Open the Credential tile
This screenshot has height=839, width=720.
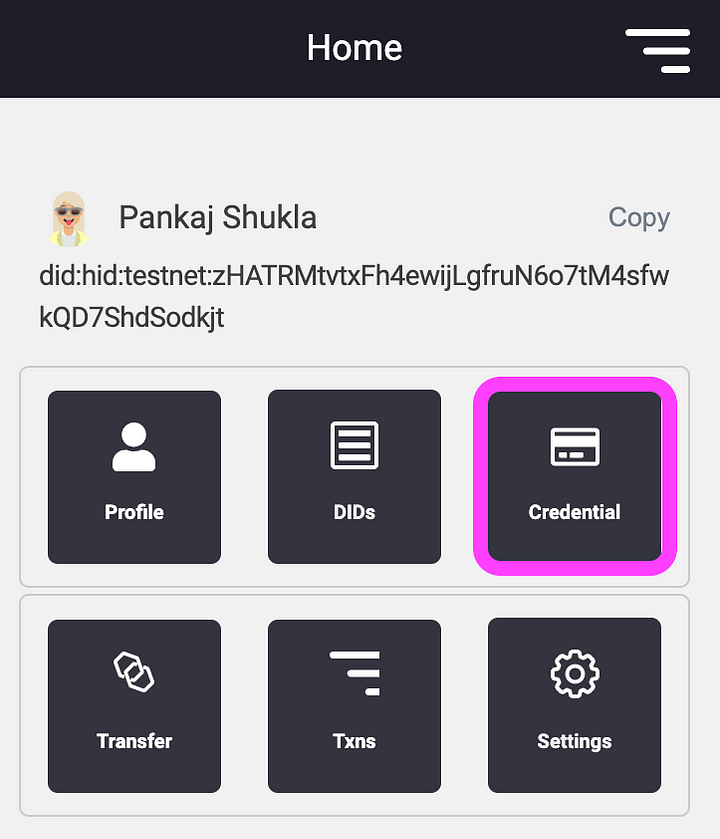[574, 477]
